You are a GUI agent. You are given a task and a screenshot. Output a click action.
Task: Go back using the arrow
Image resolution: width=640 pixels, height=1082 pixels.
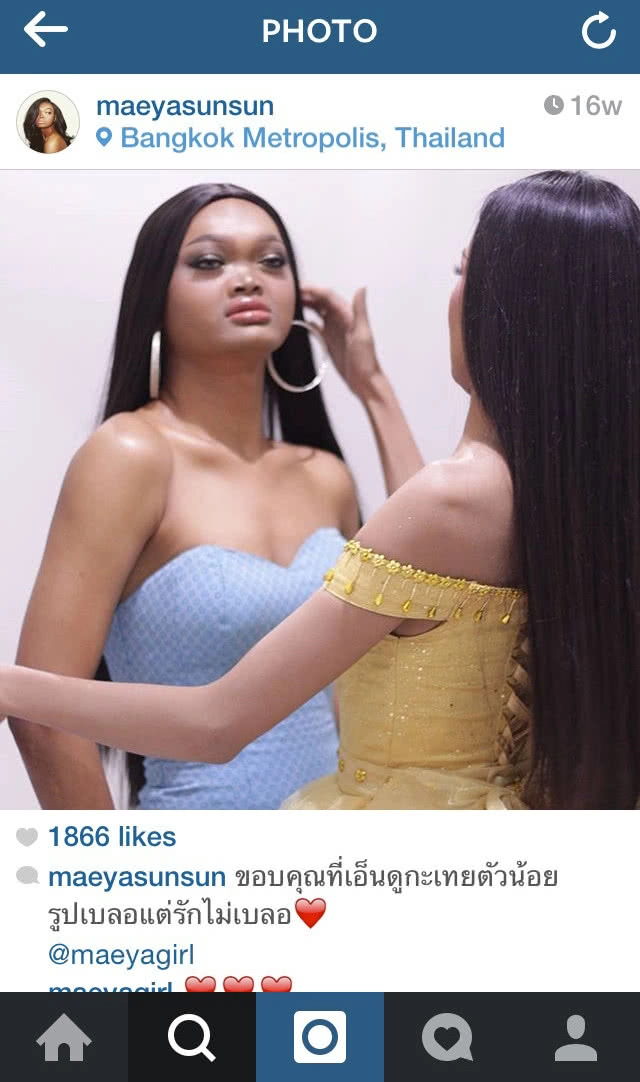[45, 30]
